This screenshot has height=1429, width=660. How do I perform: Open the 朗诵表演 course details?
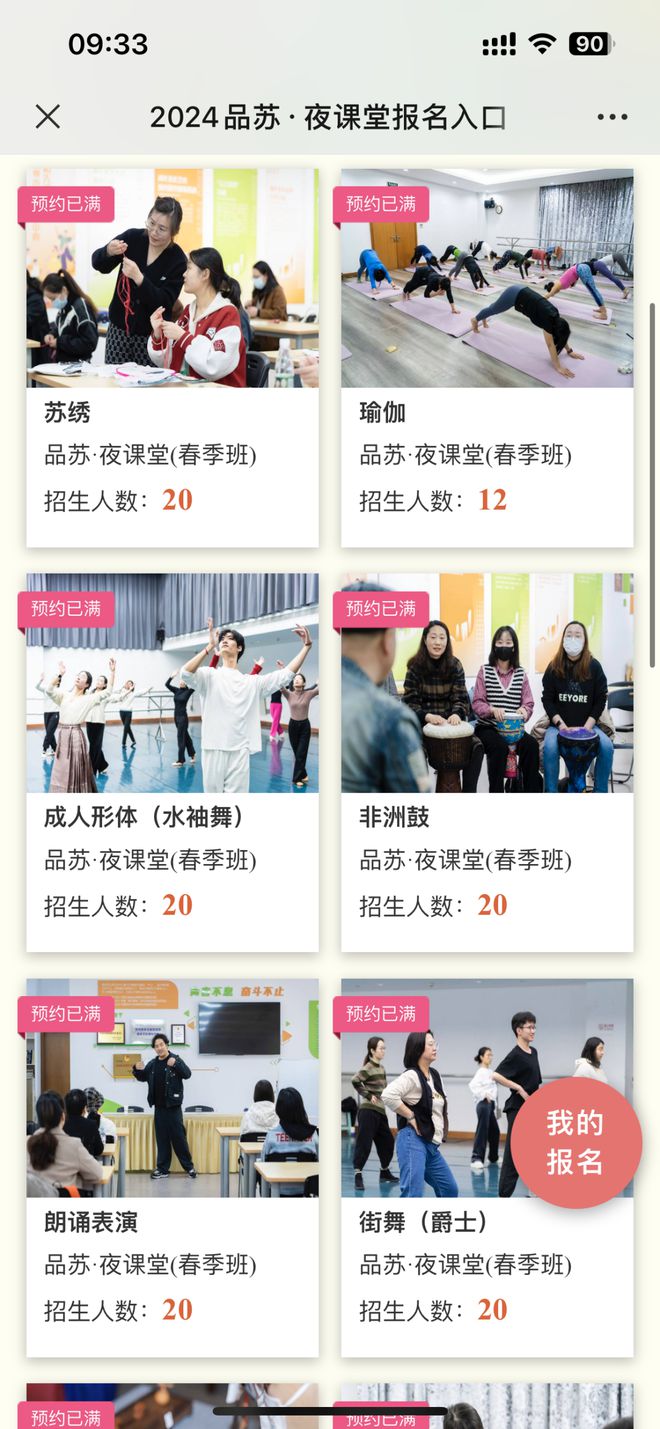click(x=172, y=1167)
